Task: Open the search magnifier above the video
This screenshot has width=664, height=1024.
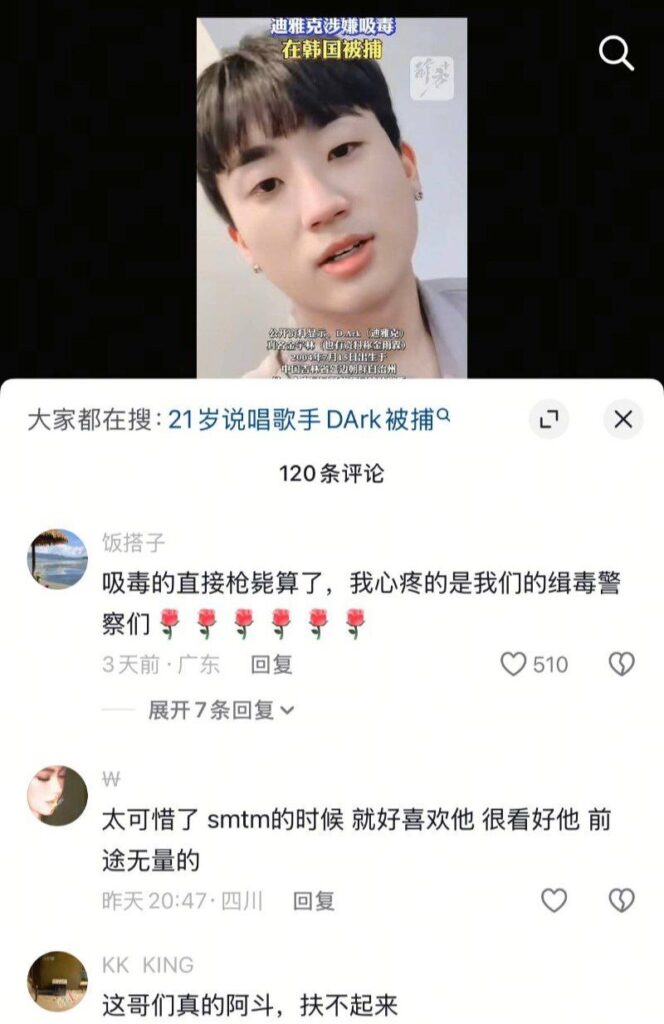Action: pos(616,54)
